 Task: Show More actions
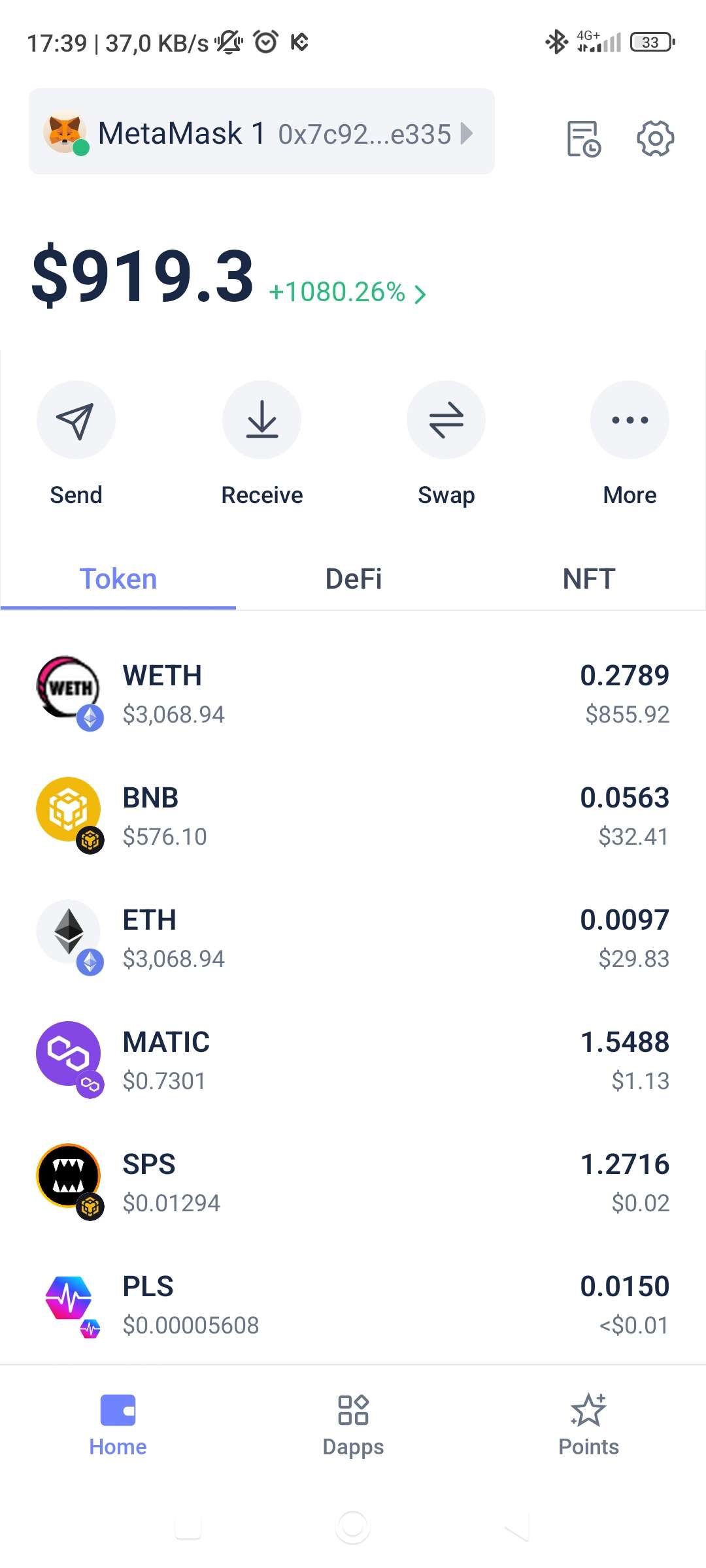pyautogui.click(x=630, y=421)
